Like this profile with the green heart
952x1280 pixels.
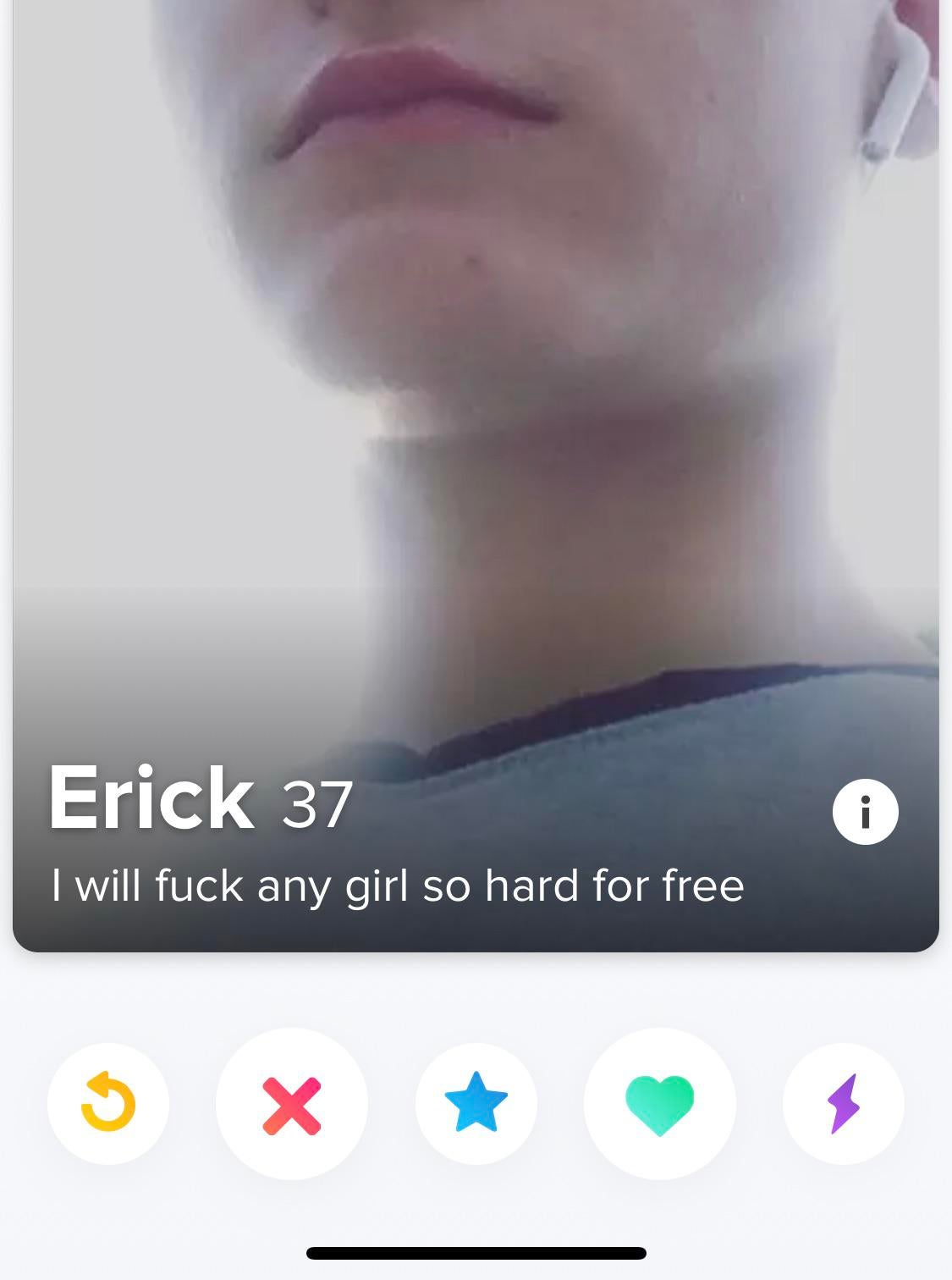point(659,1104)
